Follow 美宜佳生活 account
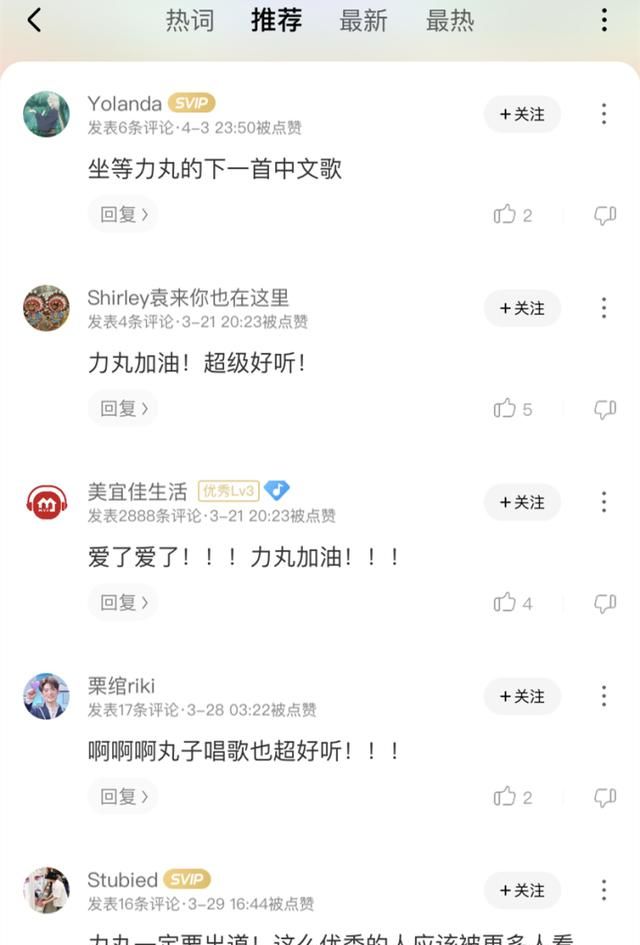This screenshot has width=640, height=945. [x=522, y=502]
